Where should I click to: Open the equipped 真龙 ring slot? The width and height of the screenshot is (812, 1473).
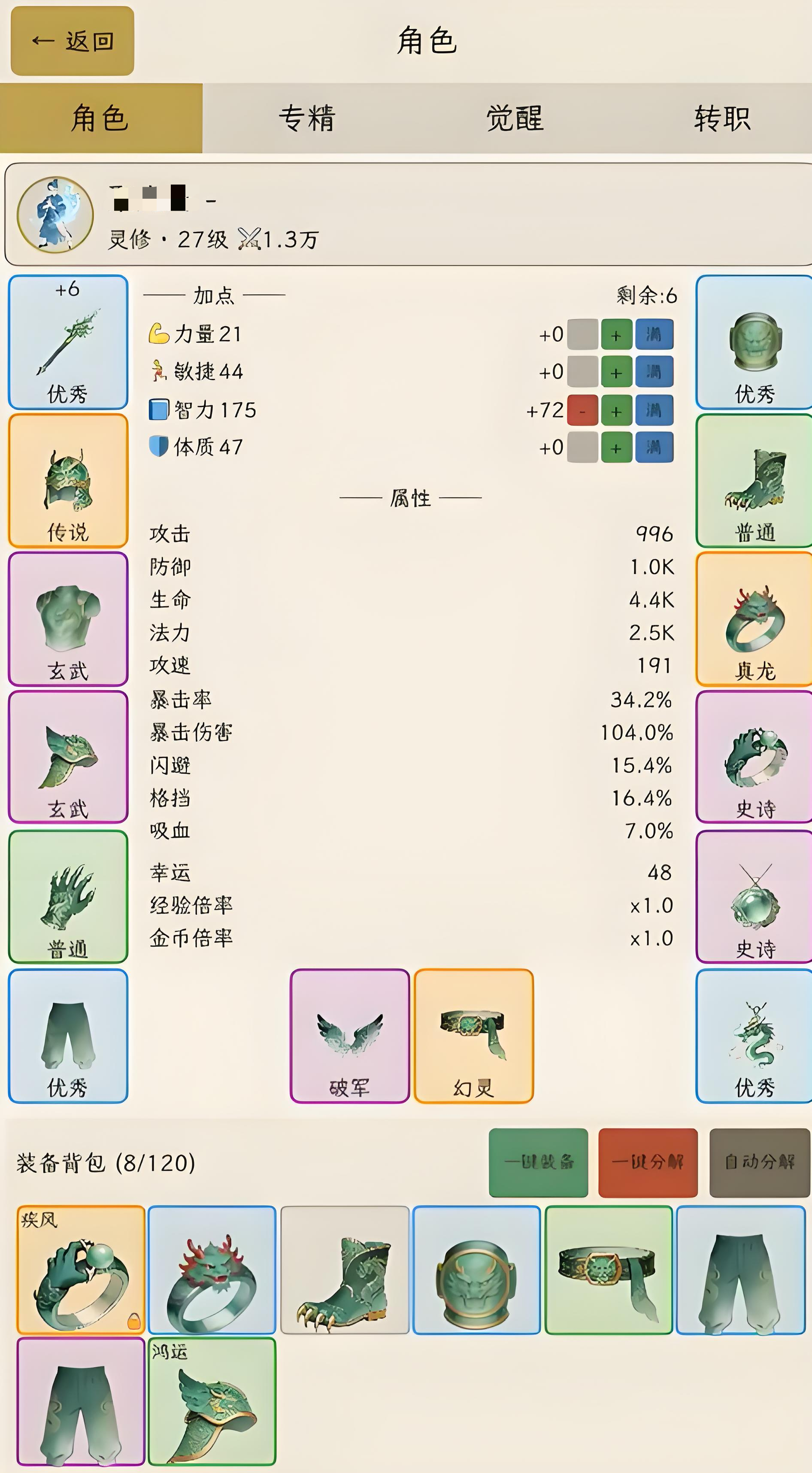[x=754, y=619]
